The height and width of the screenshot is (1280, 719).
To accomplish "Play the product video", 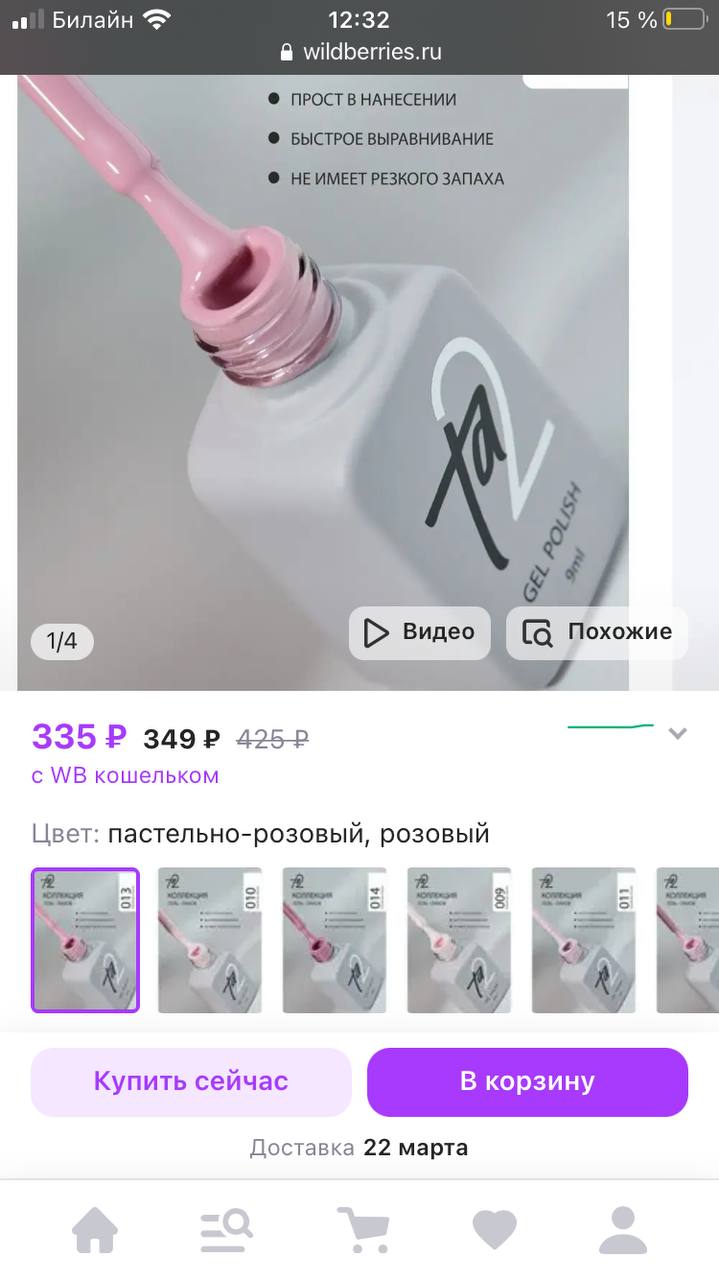I will (419, 632).
